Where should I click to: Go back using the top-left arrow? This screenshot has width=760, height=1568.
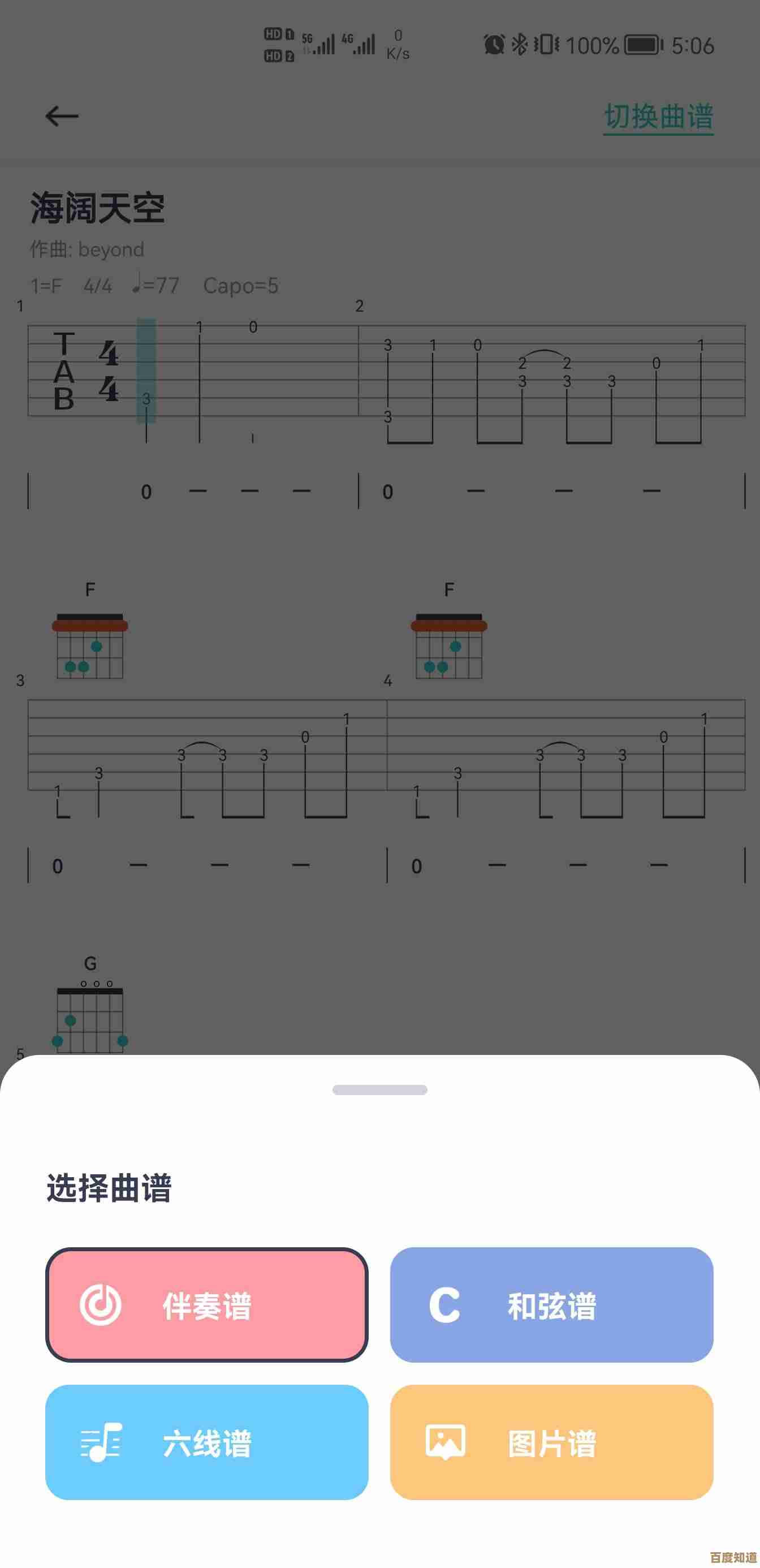pos(62,115)
